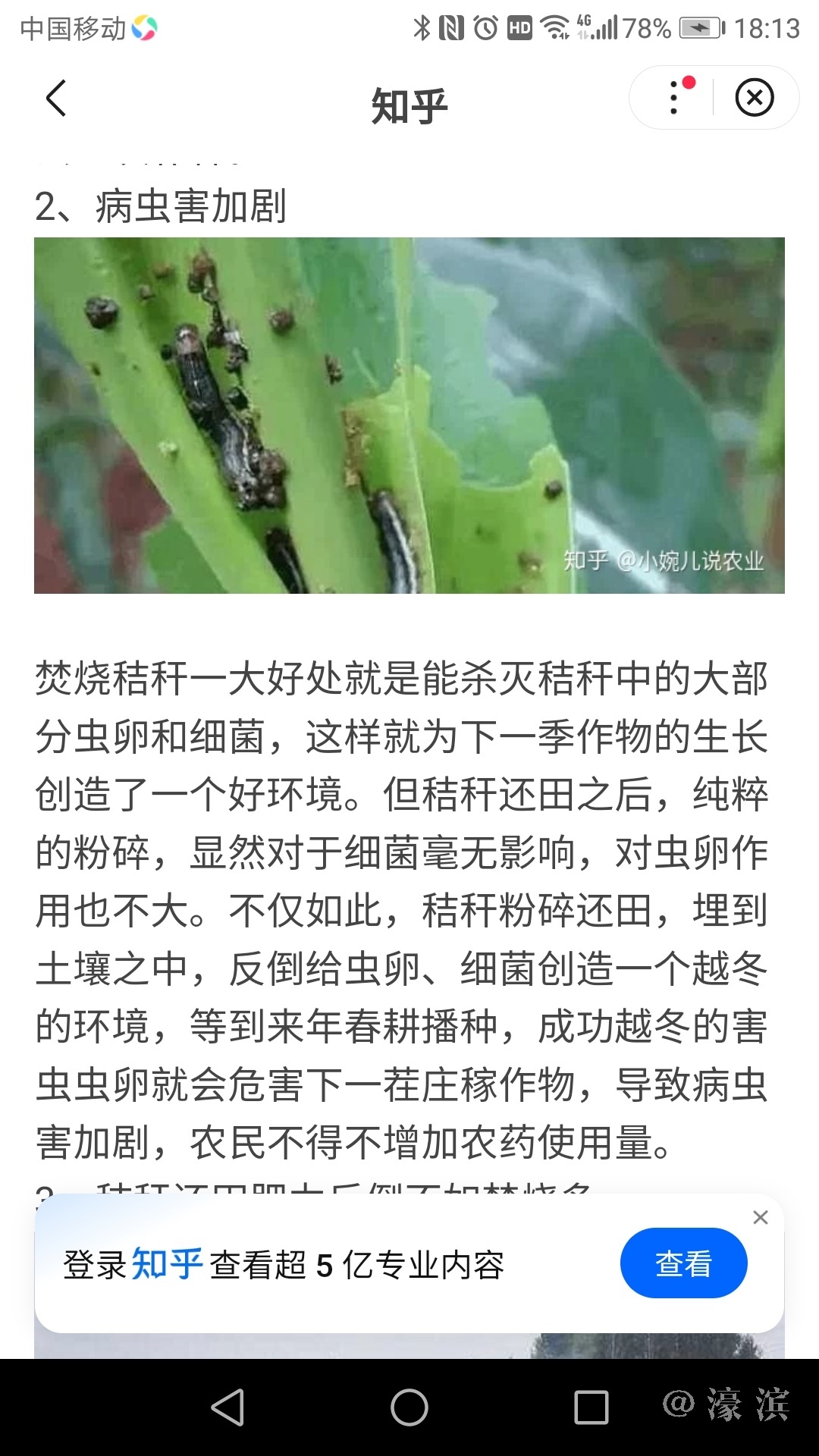
Task: Open the pest-damaged plant photo
Action: pyautogui.click(x=409, y=416)
